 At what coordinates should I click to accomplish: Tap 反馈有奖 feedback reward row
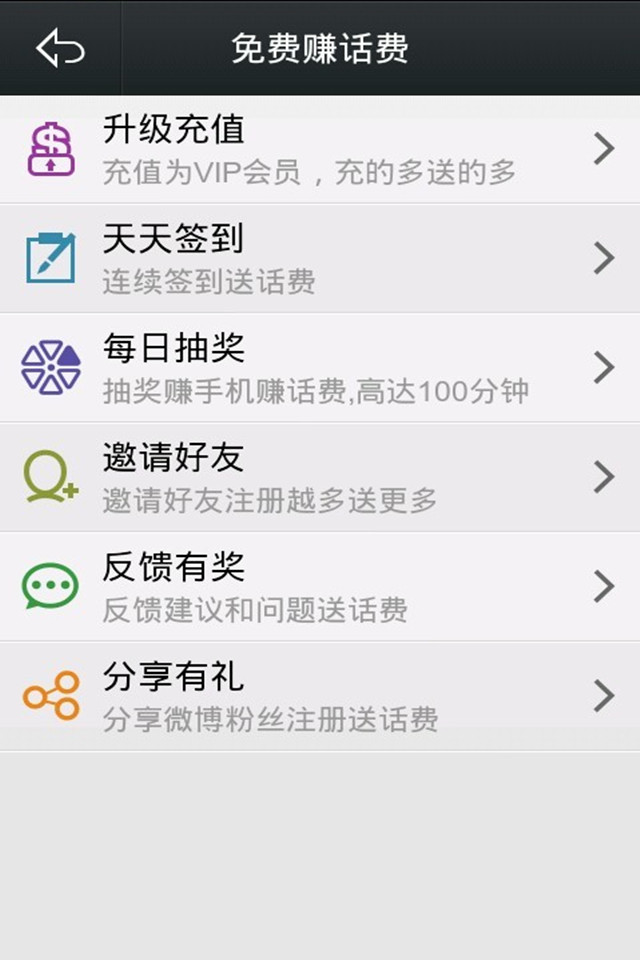pos(320,587)
